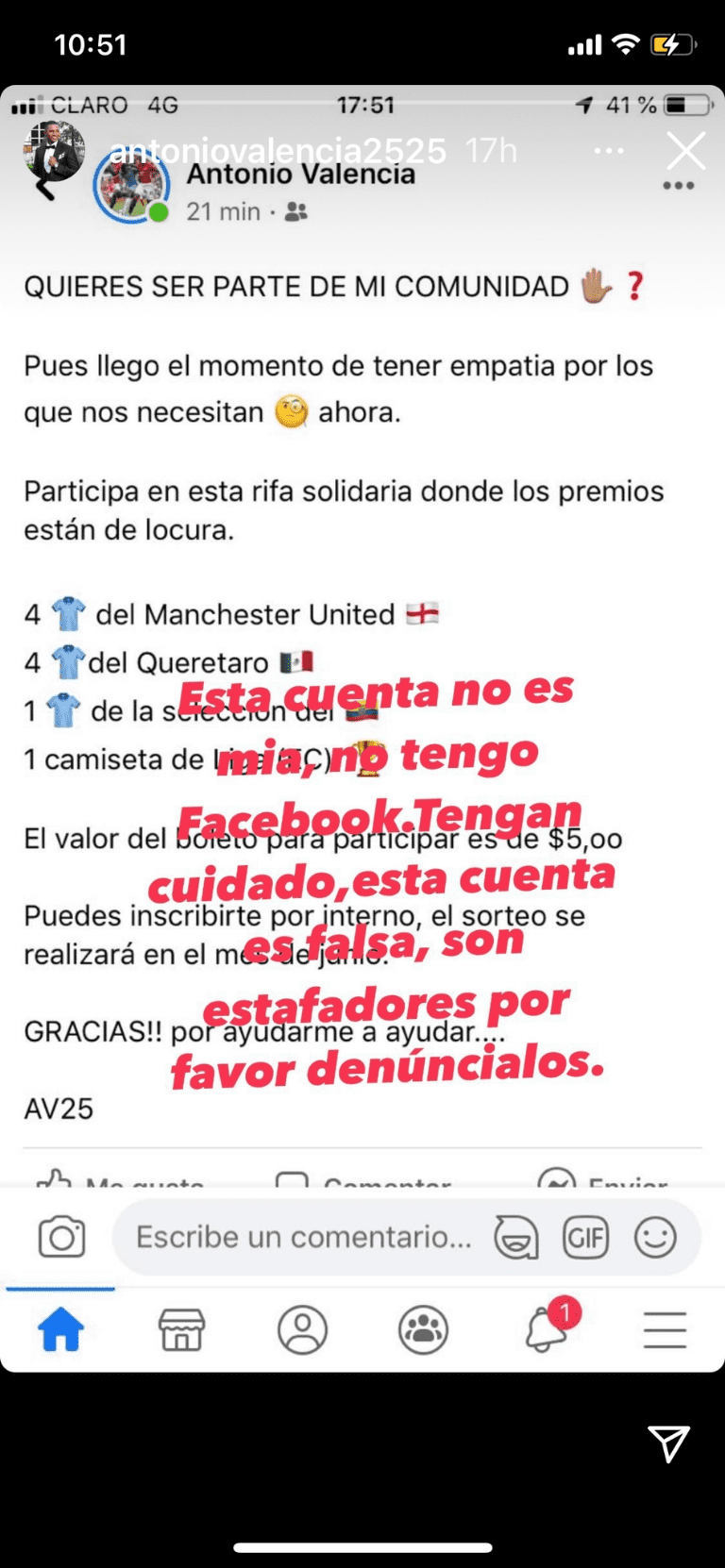This screenshot has width=725, height=1568.
Task: Close the Instagram story
Action: tap(685, 150)
